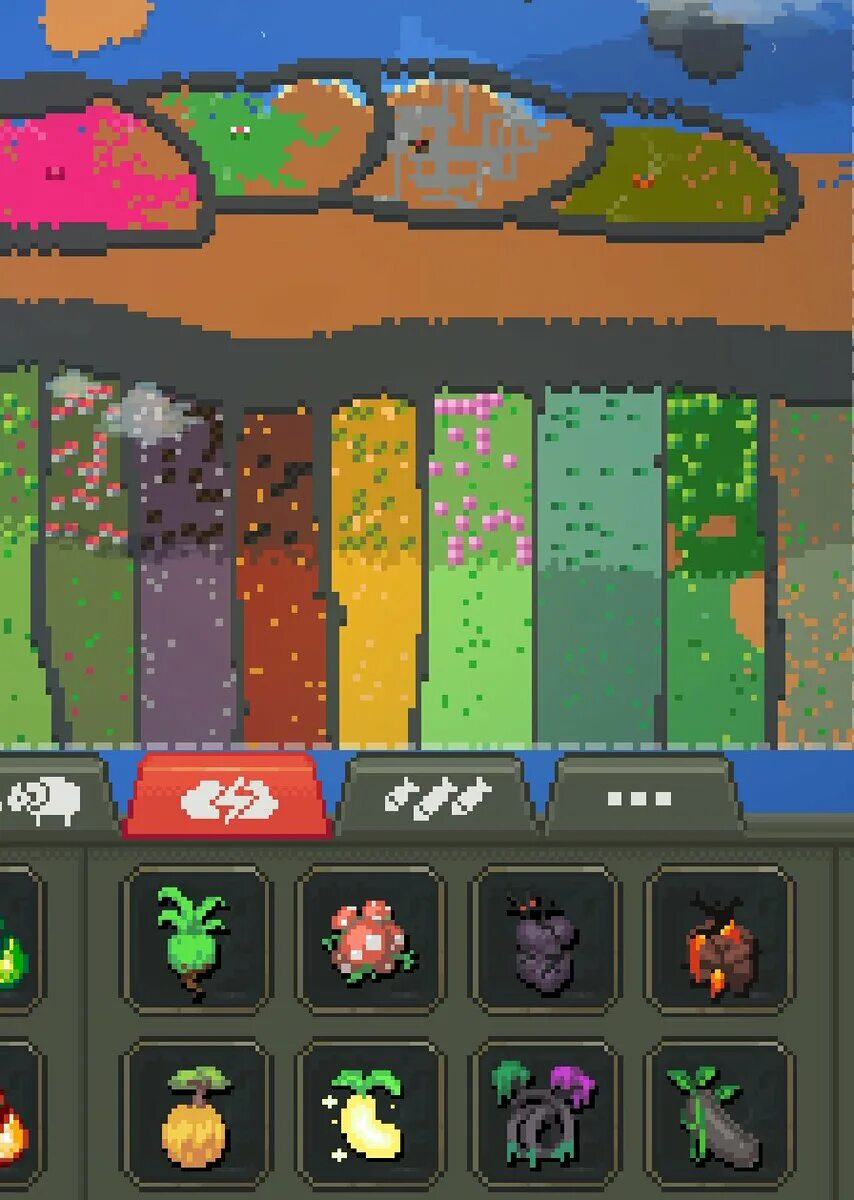Choose the sparkling yellow bean seed

click(x=369, y=1115)
